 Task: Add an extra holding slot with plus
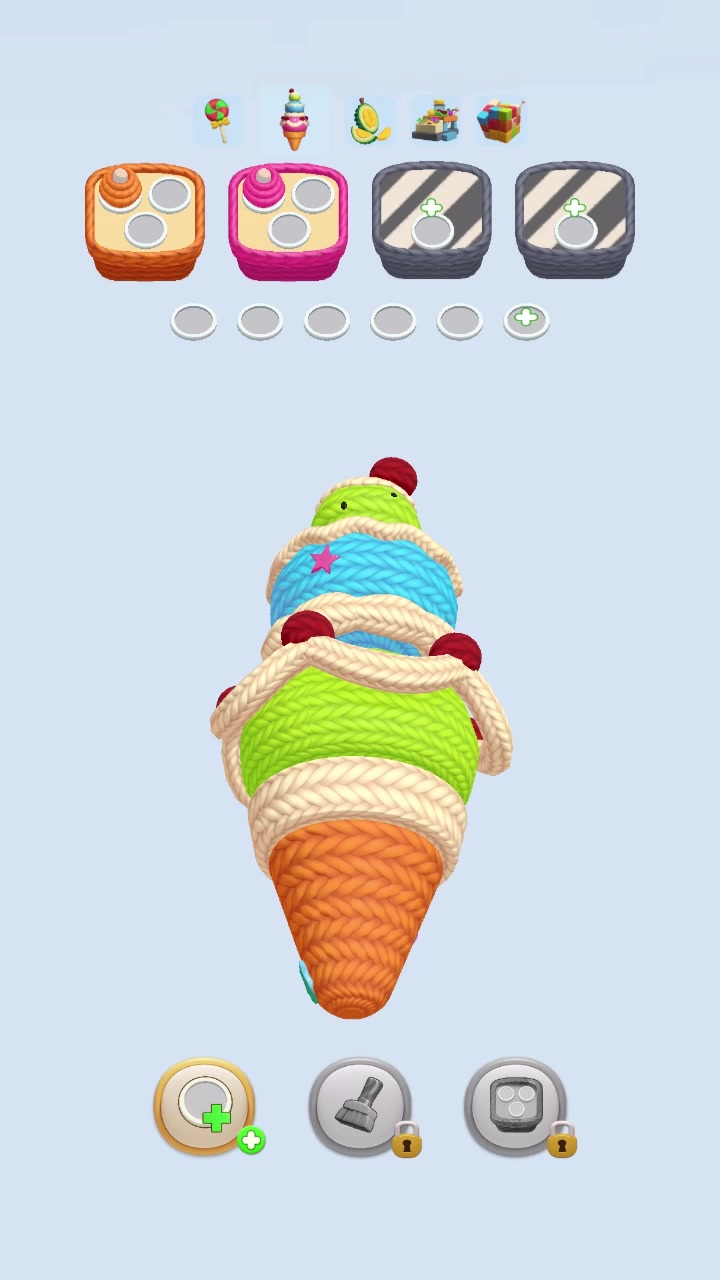(x=526, y=321)
